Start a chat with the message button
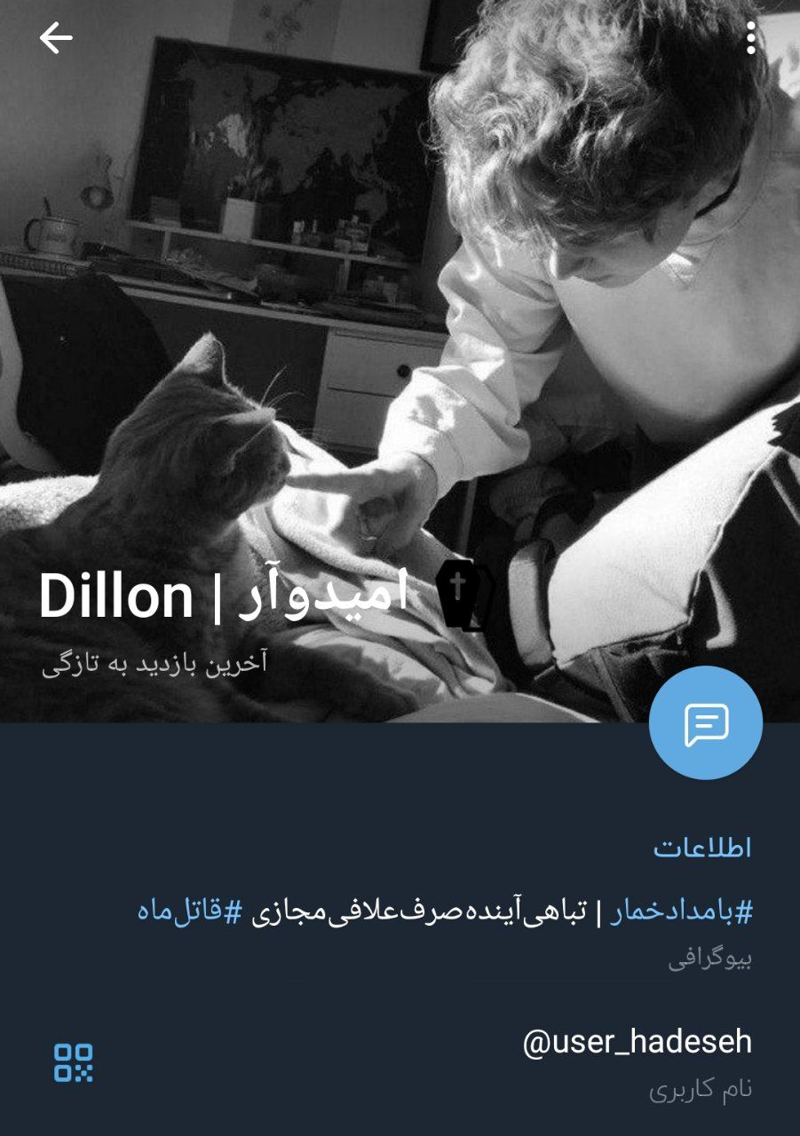Screen dimensions: 800x1136 [705, 723]
